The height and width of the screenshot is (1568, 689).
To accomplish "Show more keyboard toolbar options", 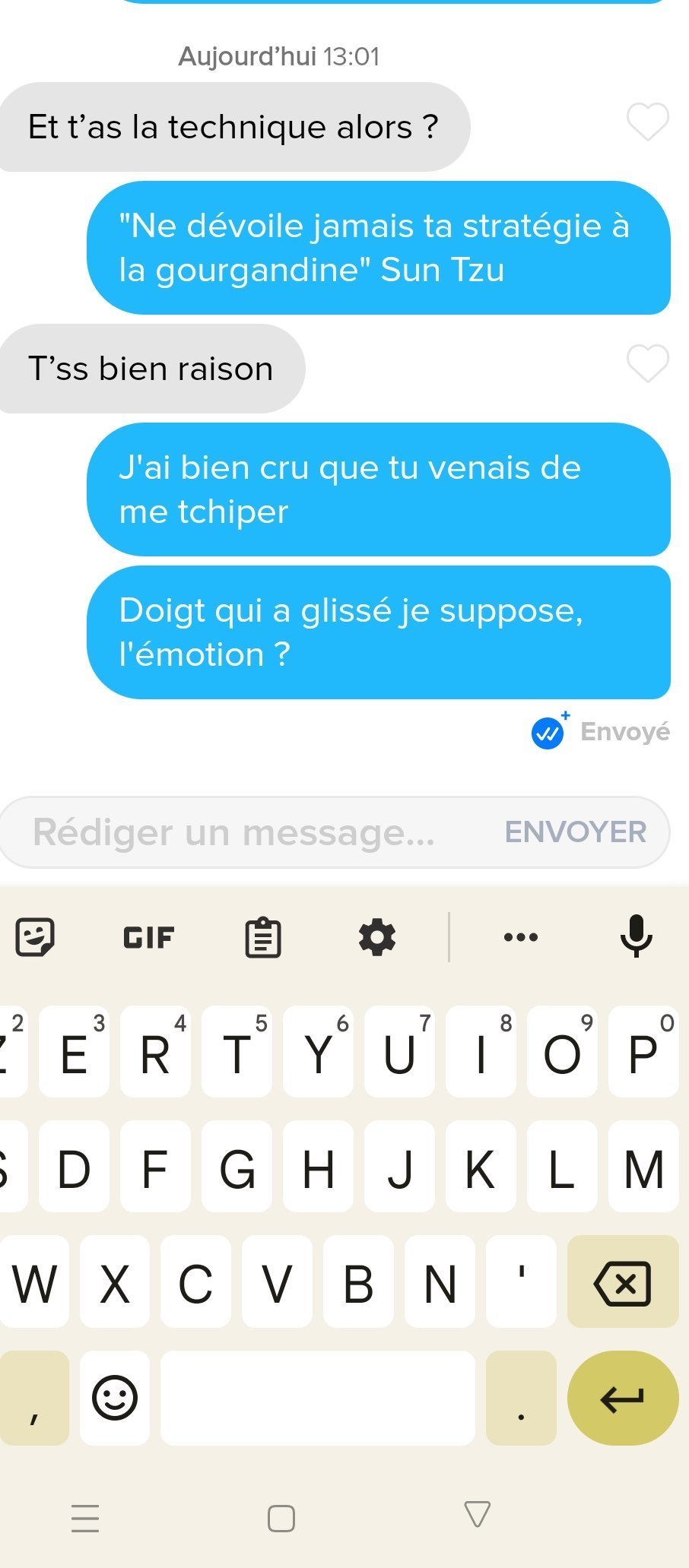I will pyautogui.click(x=521, y=937).
